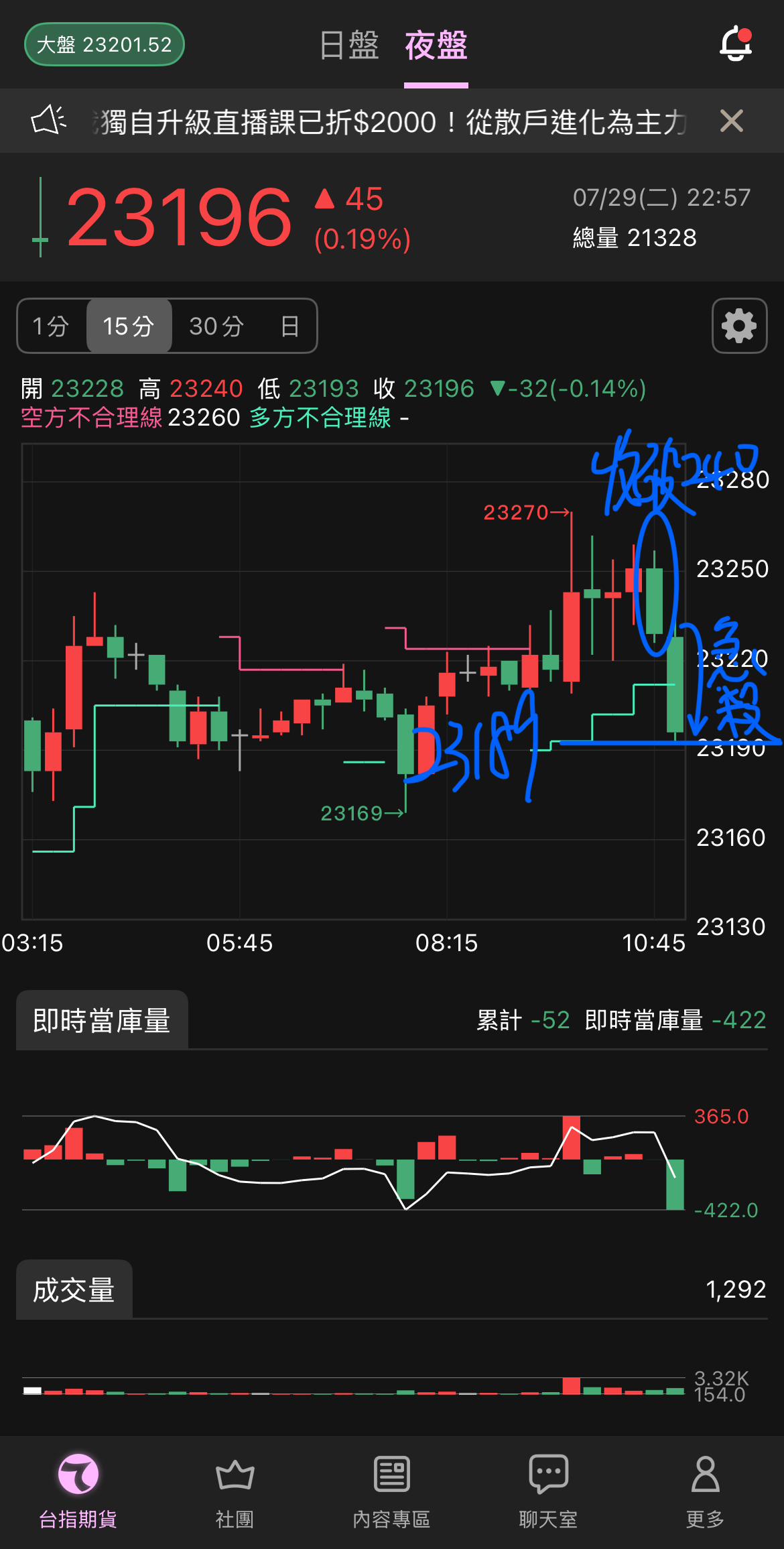Viewport: 784px width, 1549px height.
Task: Switch to the 日盤 tab
Action: (349, 46)
